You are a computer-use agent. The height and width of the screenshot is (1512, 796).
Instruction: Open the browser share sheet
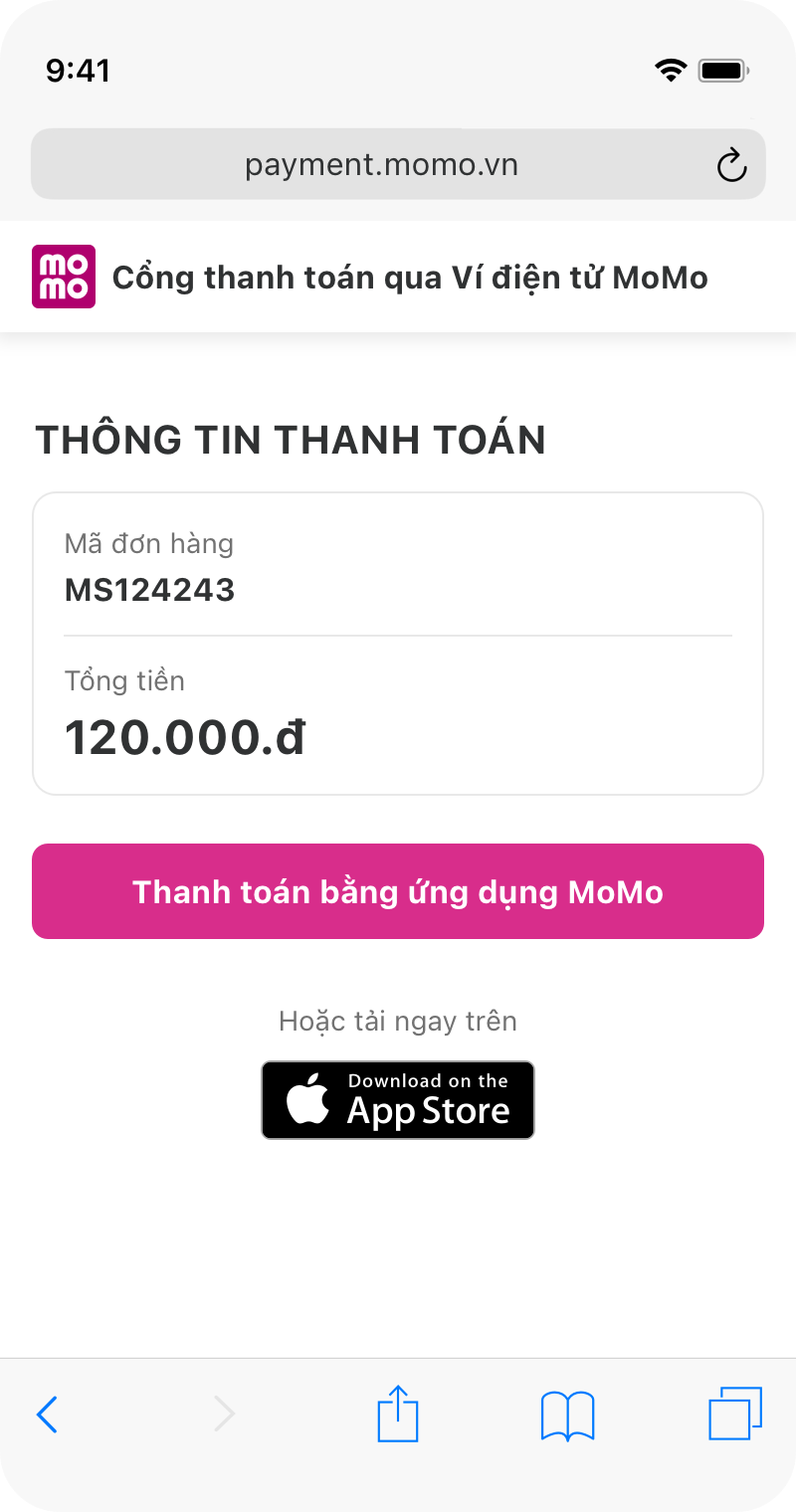click(398, 1413)
